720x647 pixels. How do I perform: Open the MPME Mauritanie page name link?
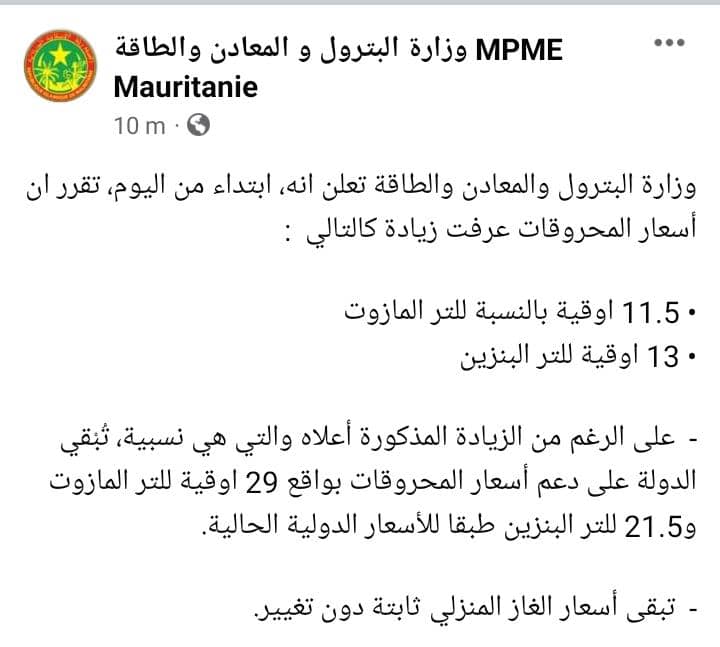[x=340, y=47]
